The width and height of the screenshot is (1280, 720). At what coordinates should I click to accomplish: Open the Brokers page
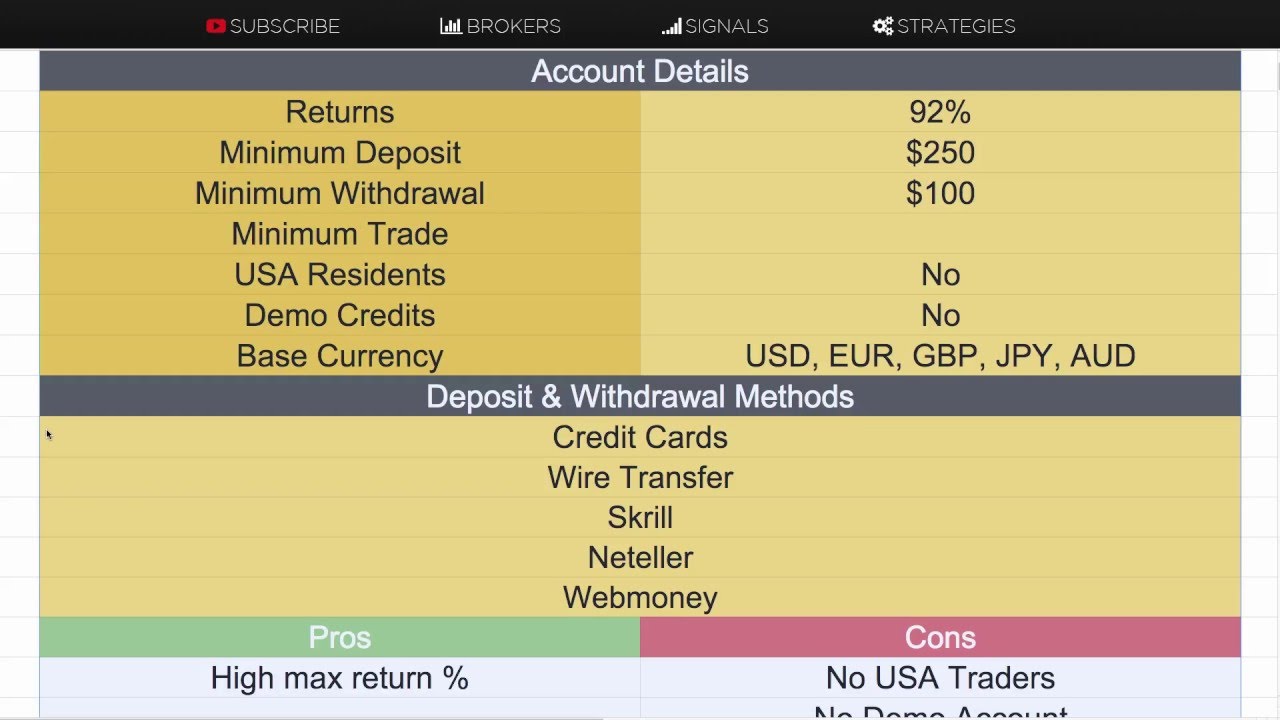click(x=501, y=26)
